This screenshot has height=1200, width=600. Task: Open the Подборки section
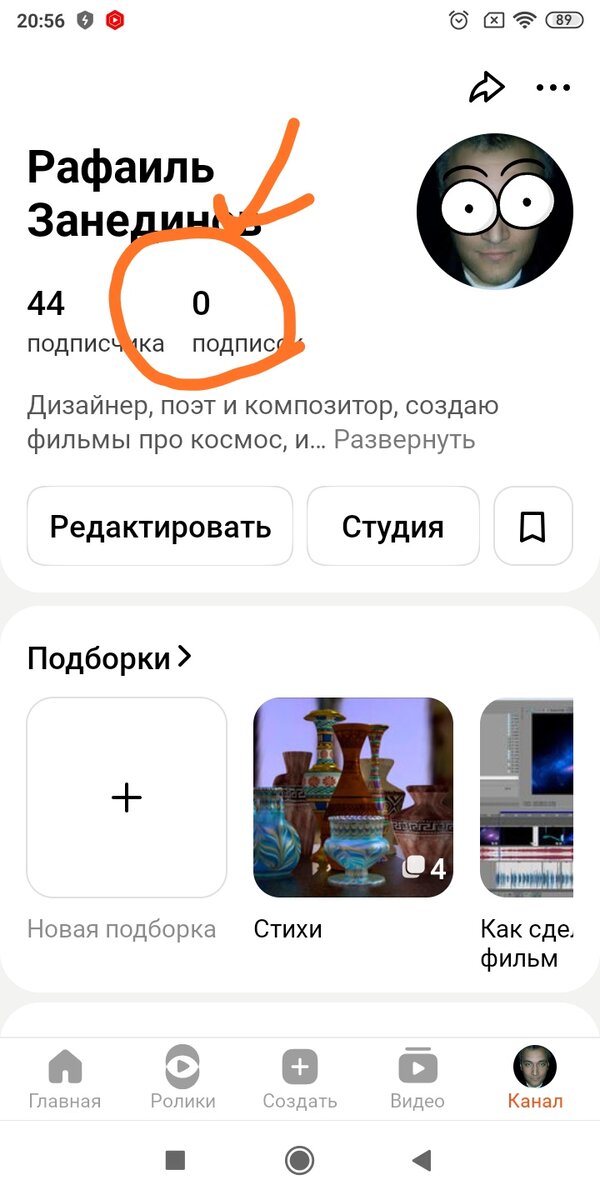pos(108,658)
